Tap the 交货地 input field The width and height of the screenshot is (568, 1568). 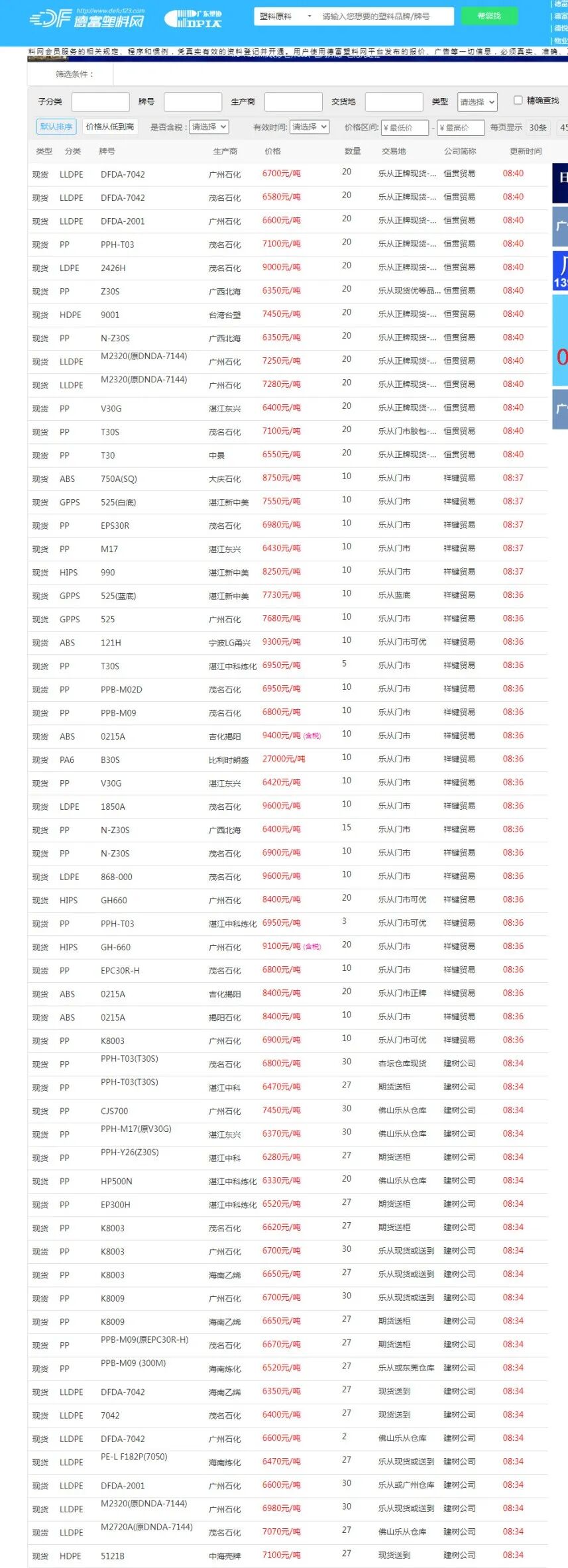click(x=394, y=101)
